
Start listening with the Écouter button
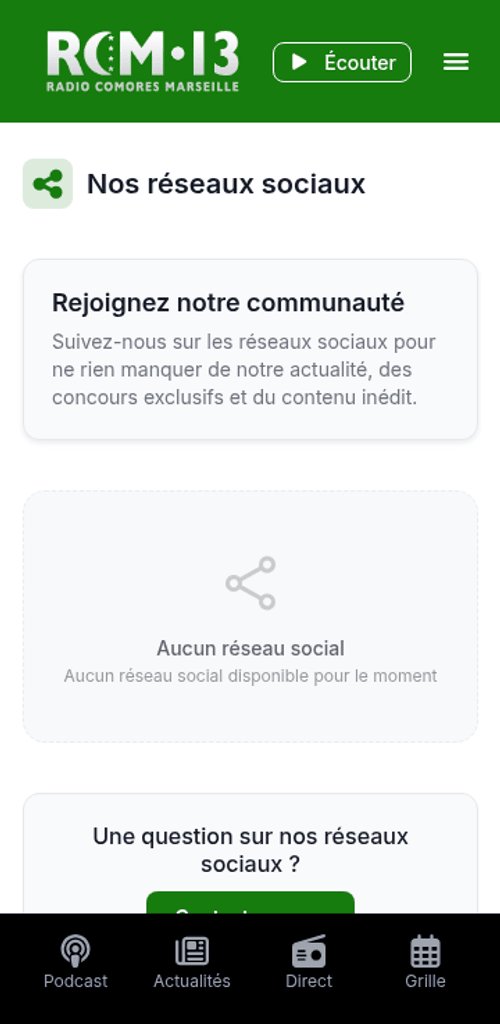tap(342, 62)
